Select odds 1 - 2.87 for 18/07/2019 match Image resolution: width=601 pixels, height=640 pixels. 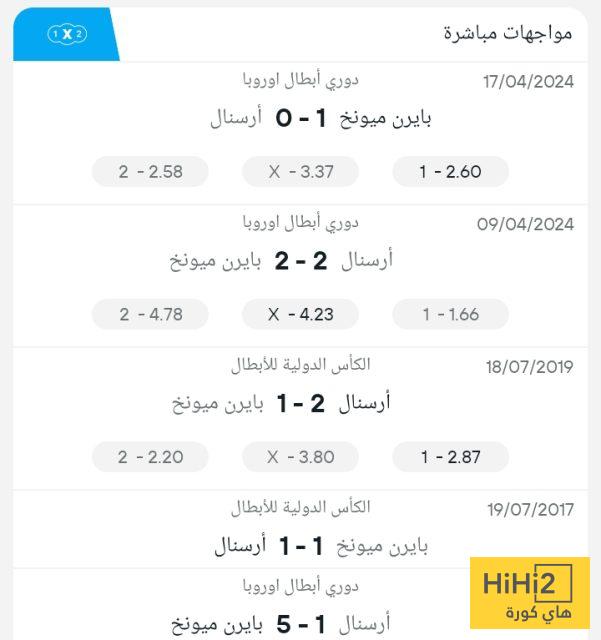coord(450,457)
